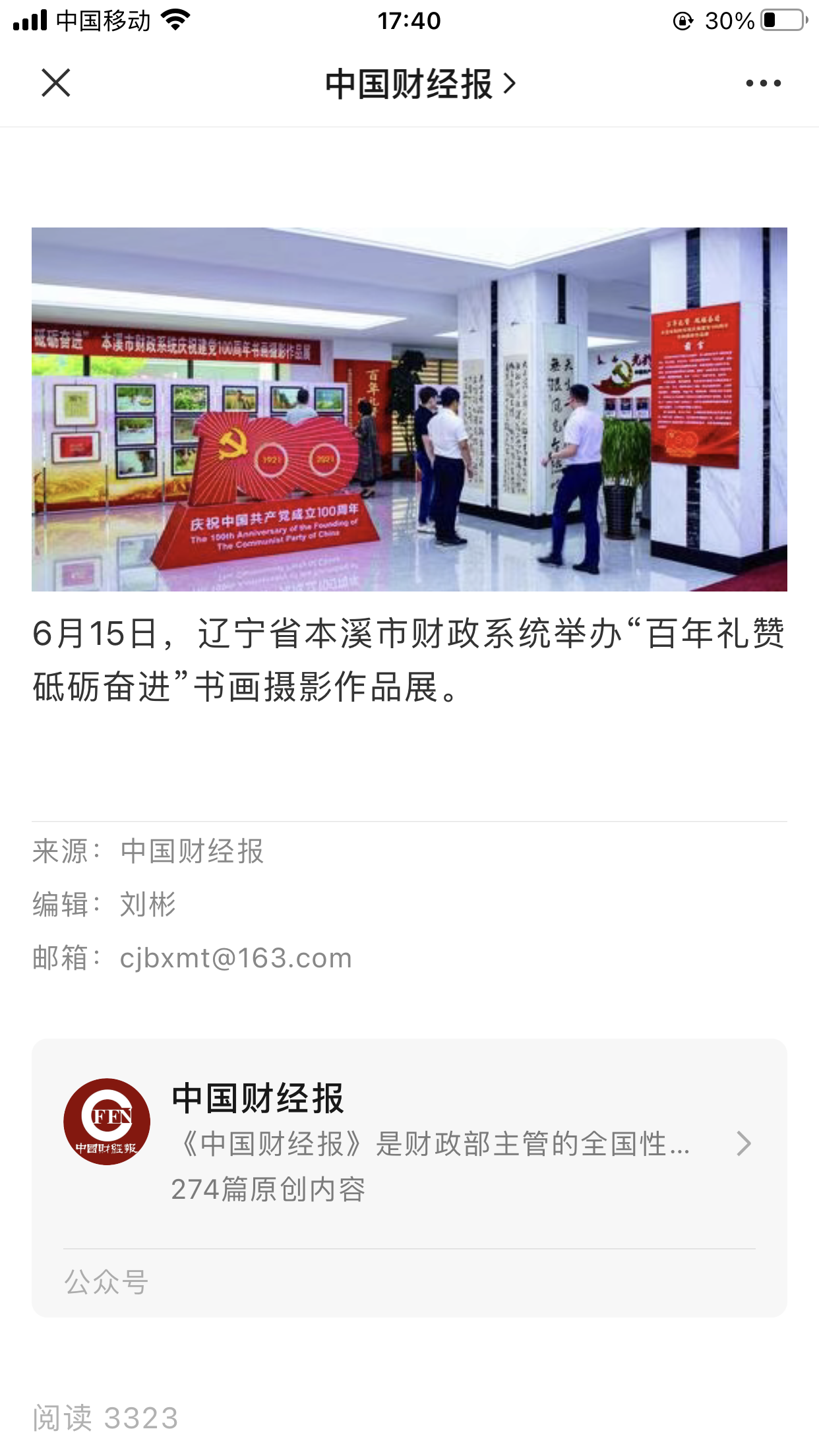Close the article with the X icon
Image resolution: width=819 pixels, height=1456 pixels.
pos(55,83)
